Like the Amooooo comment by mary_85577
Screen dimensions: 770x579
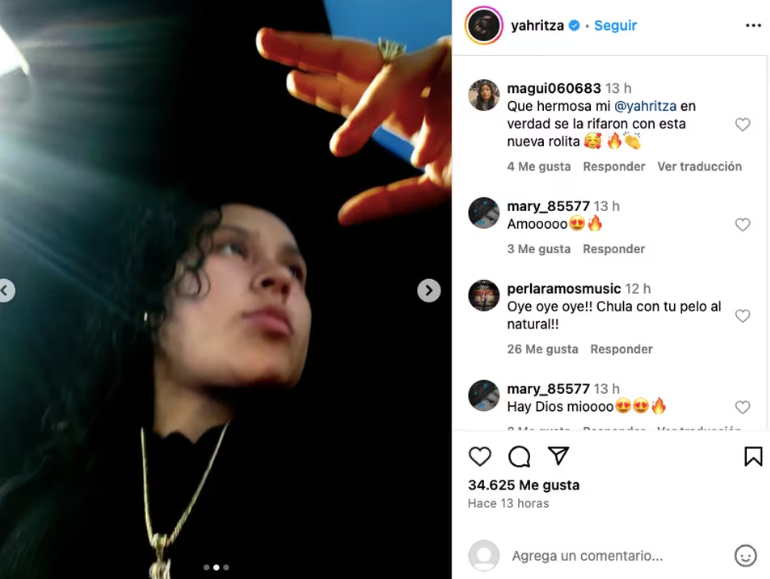point(742,225)
